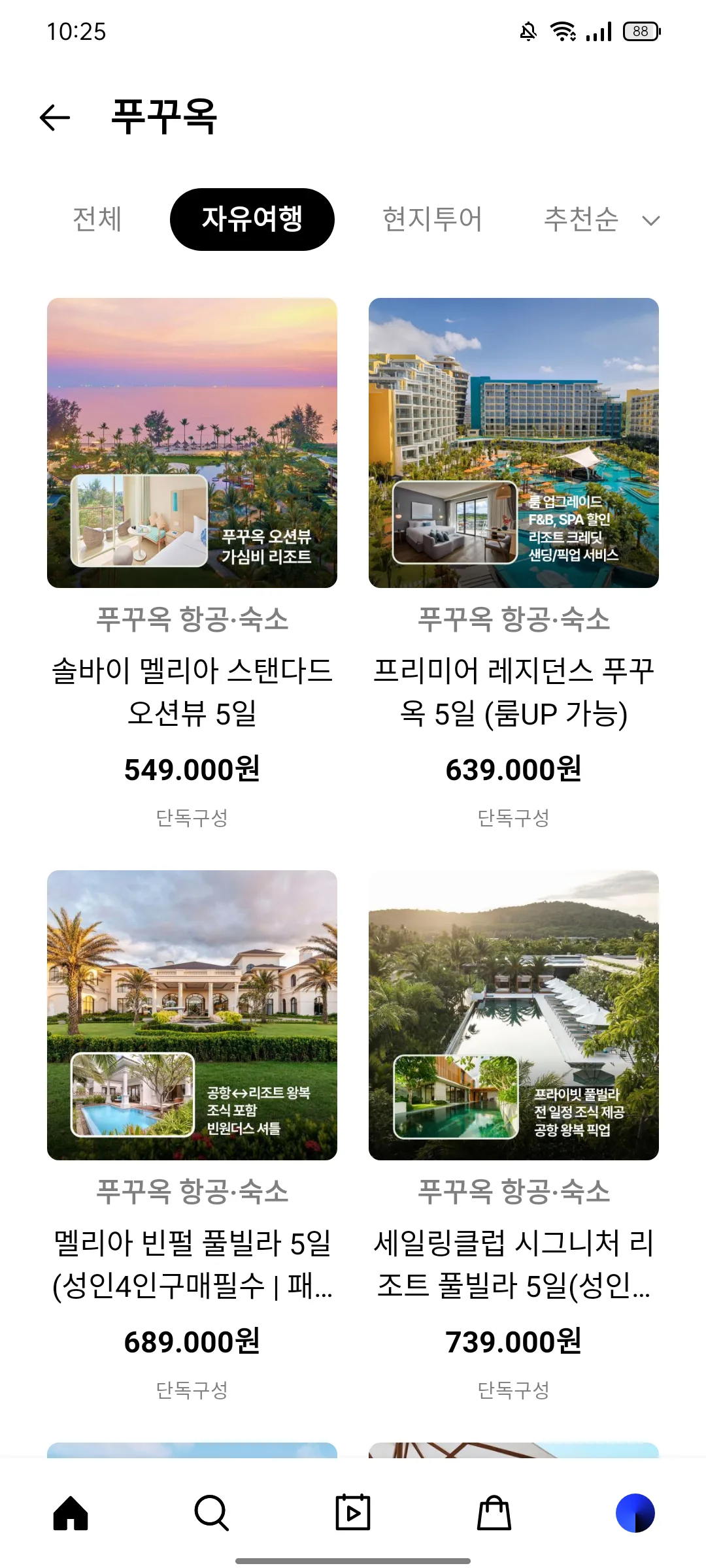
Task: Open 프리미어 레지던스 푸꾸옥 5일 package
Action: pyautogui.click(x=514, y=443)
